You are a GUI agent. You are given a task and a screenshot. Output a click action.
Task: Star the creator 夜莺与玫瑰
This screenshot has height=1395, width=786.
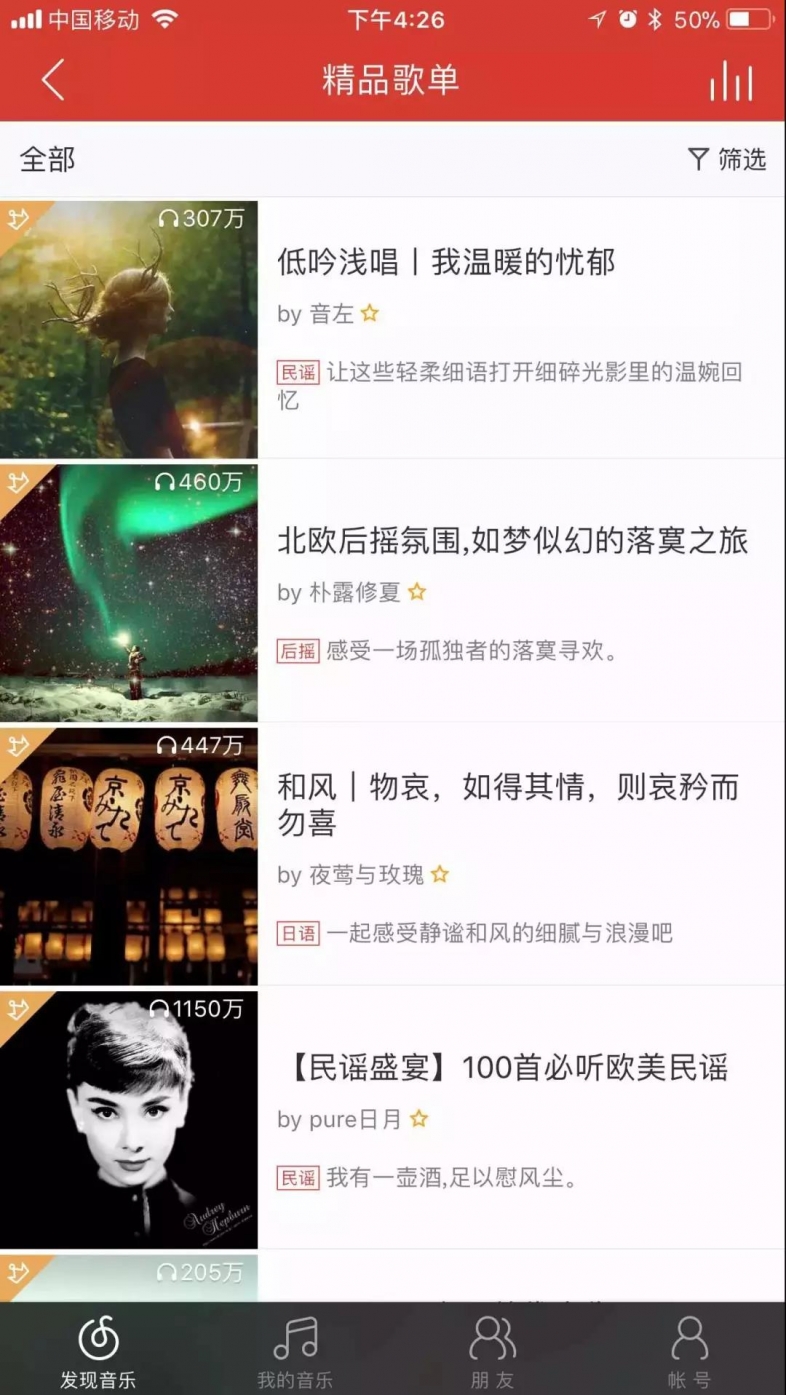coord(438,875)
